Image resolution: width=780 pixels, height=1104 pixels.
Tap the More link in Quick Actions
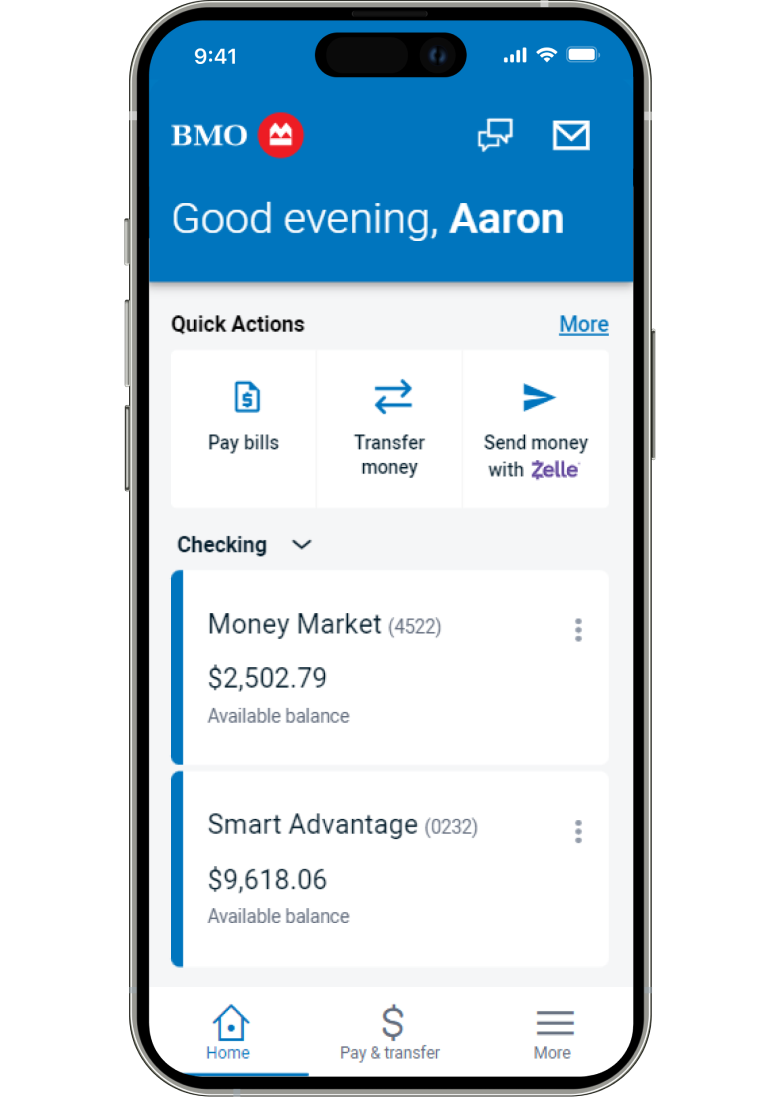click(583, 324)
